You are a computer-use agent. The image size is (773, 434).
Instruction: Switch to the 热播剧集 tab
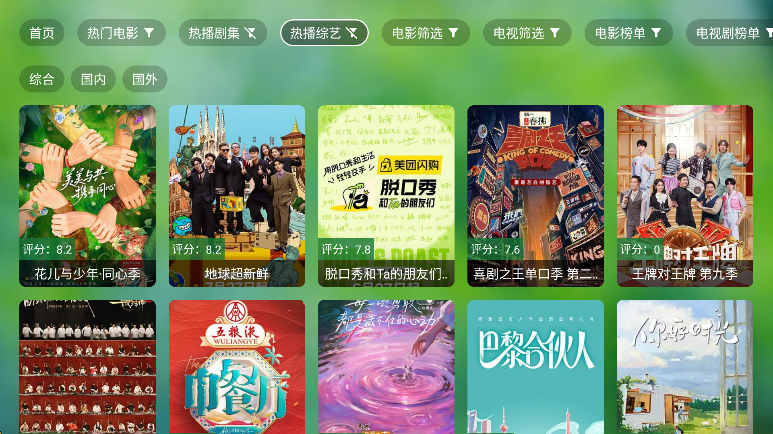pos(223,33)
